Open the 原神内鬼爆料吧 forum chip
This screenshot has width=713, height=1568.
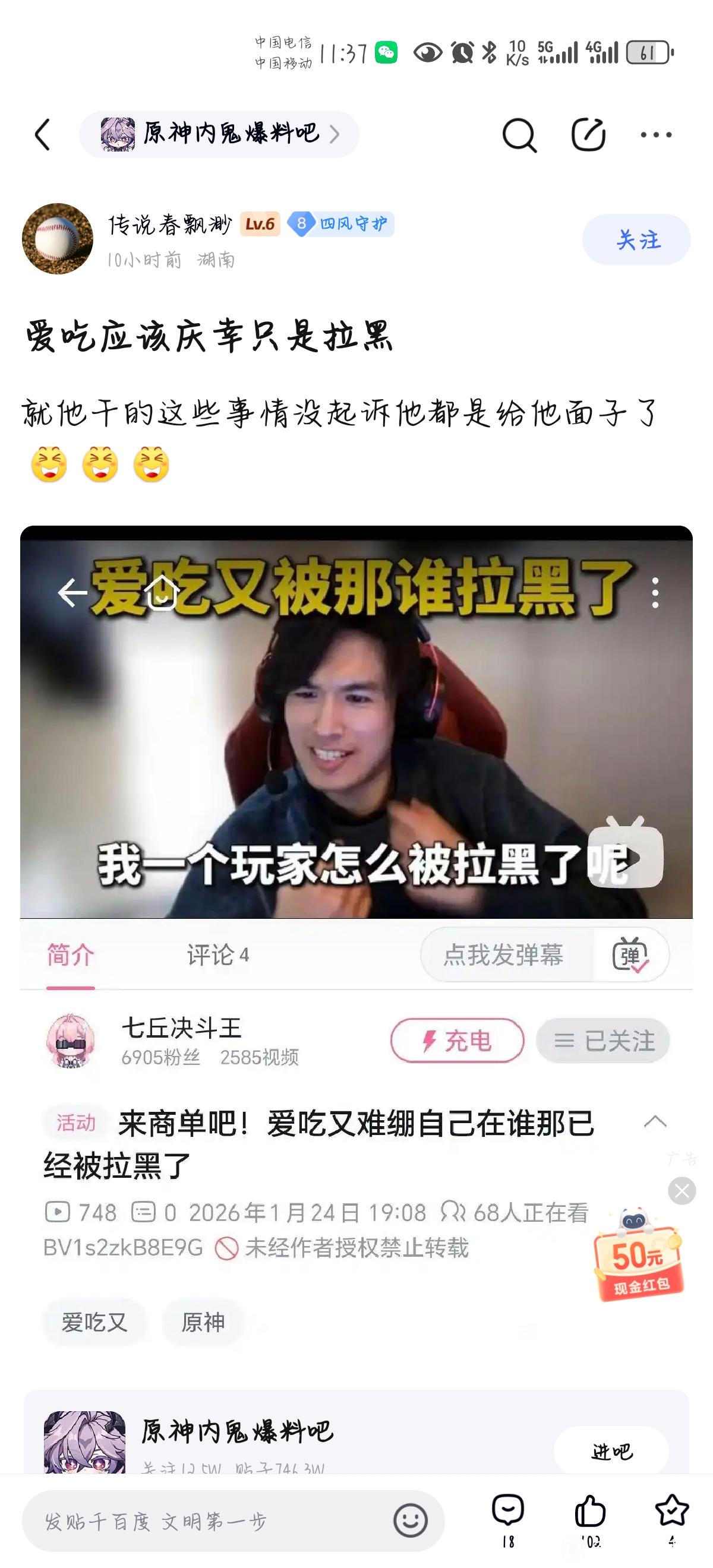(219, 134)
